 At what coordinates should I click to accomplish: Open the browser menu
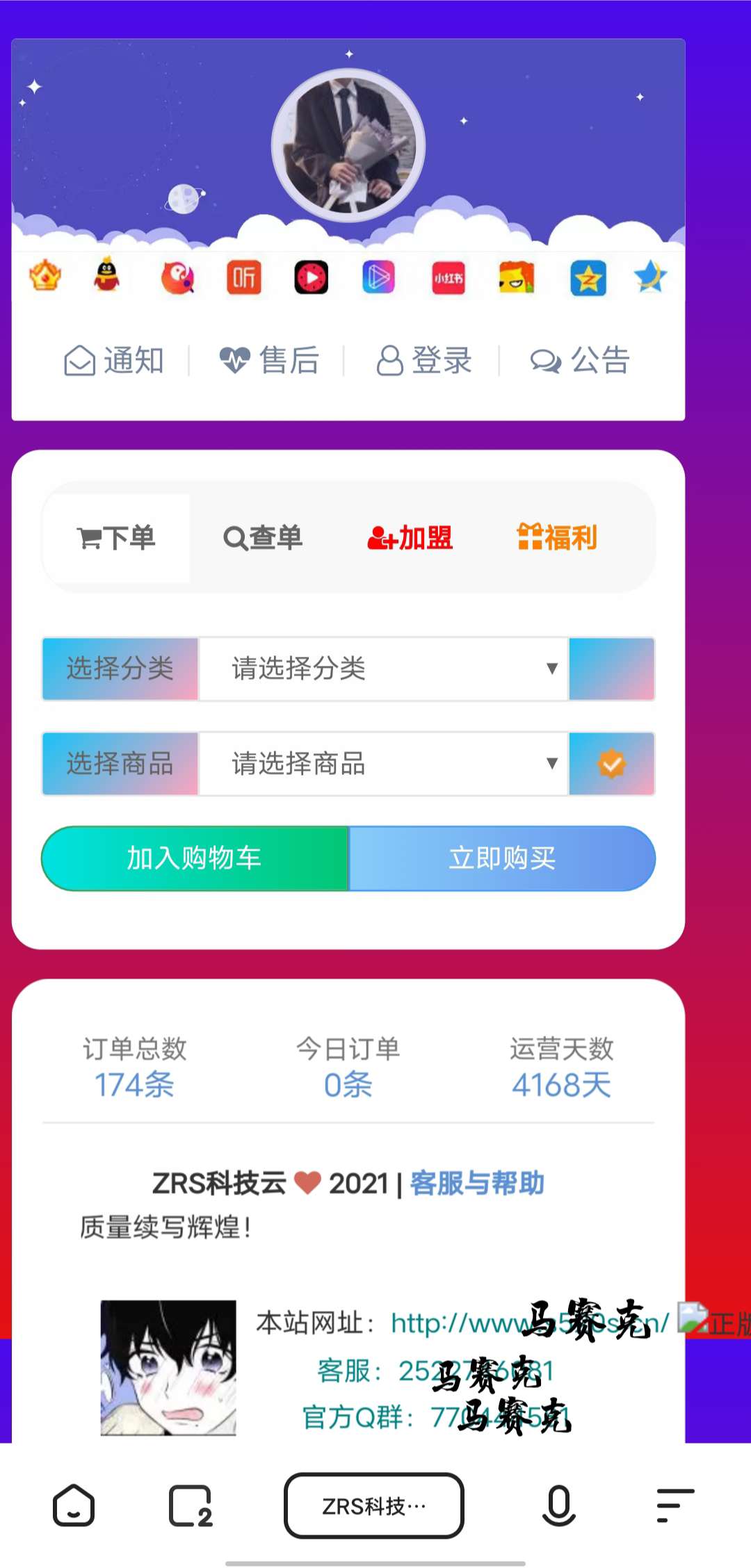pyautogui.click(x=675, y=1506)
